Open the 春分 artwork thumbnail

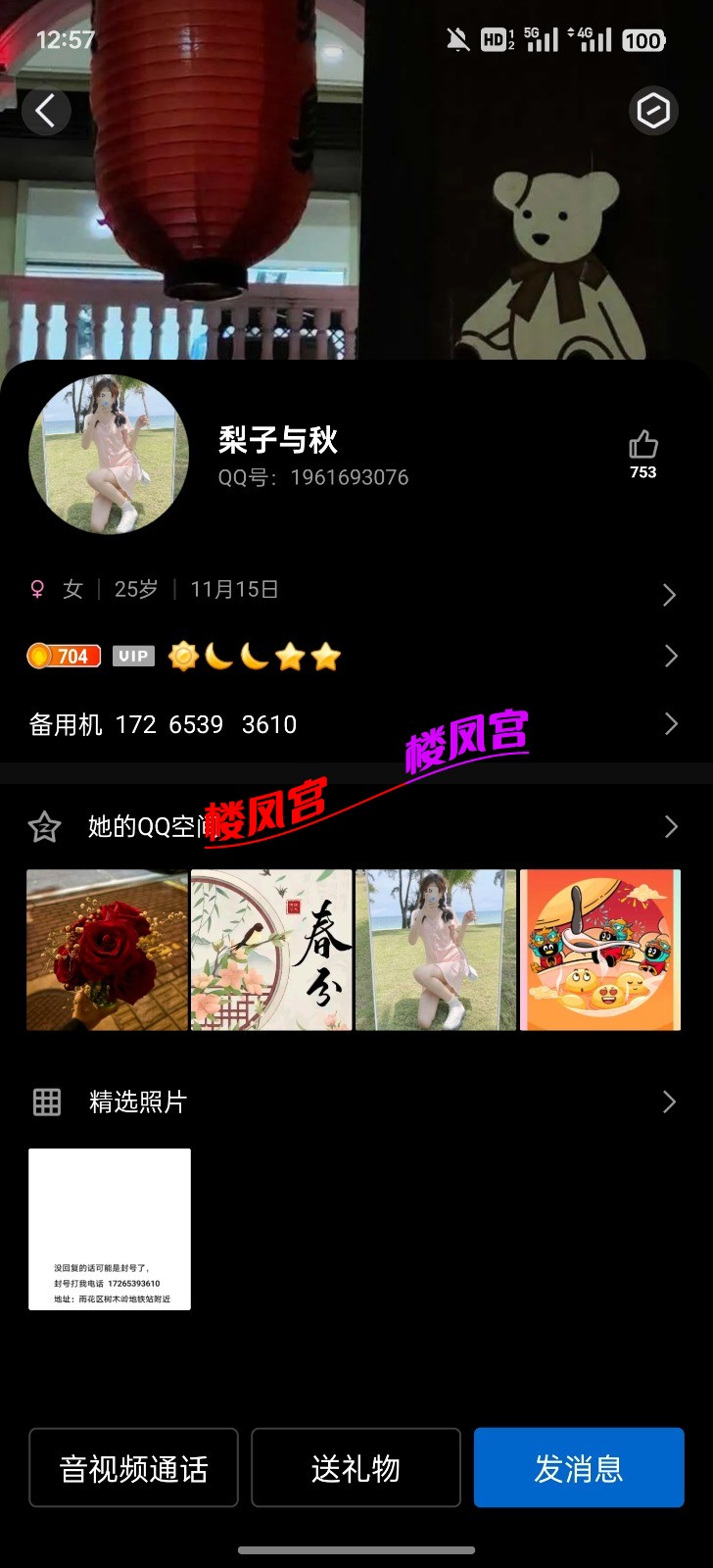[270, 949]
